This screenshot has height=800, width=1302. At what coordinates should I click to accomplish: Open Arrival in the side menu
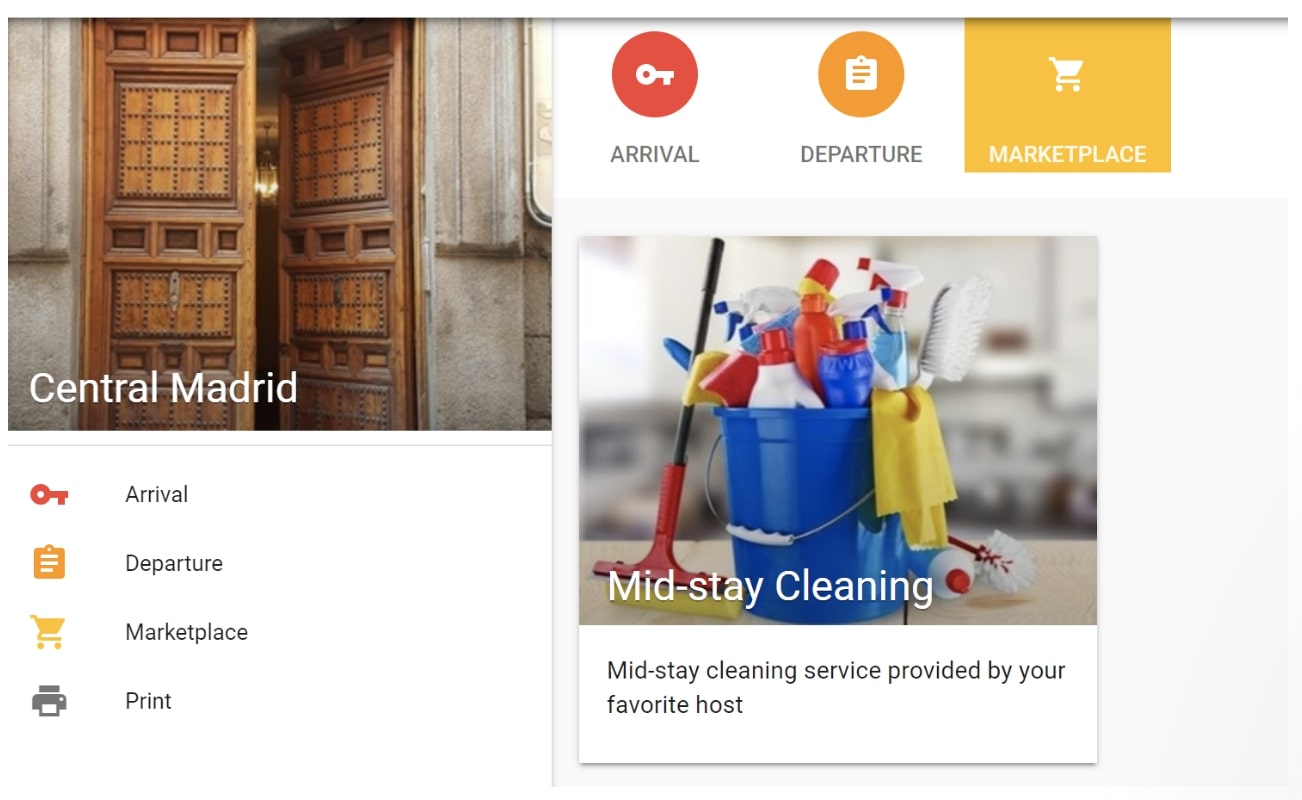pyautogui.click(x=156, y=494)
